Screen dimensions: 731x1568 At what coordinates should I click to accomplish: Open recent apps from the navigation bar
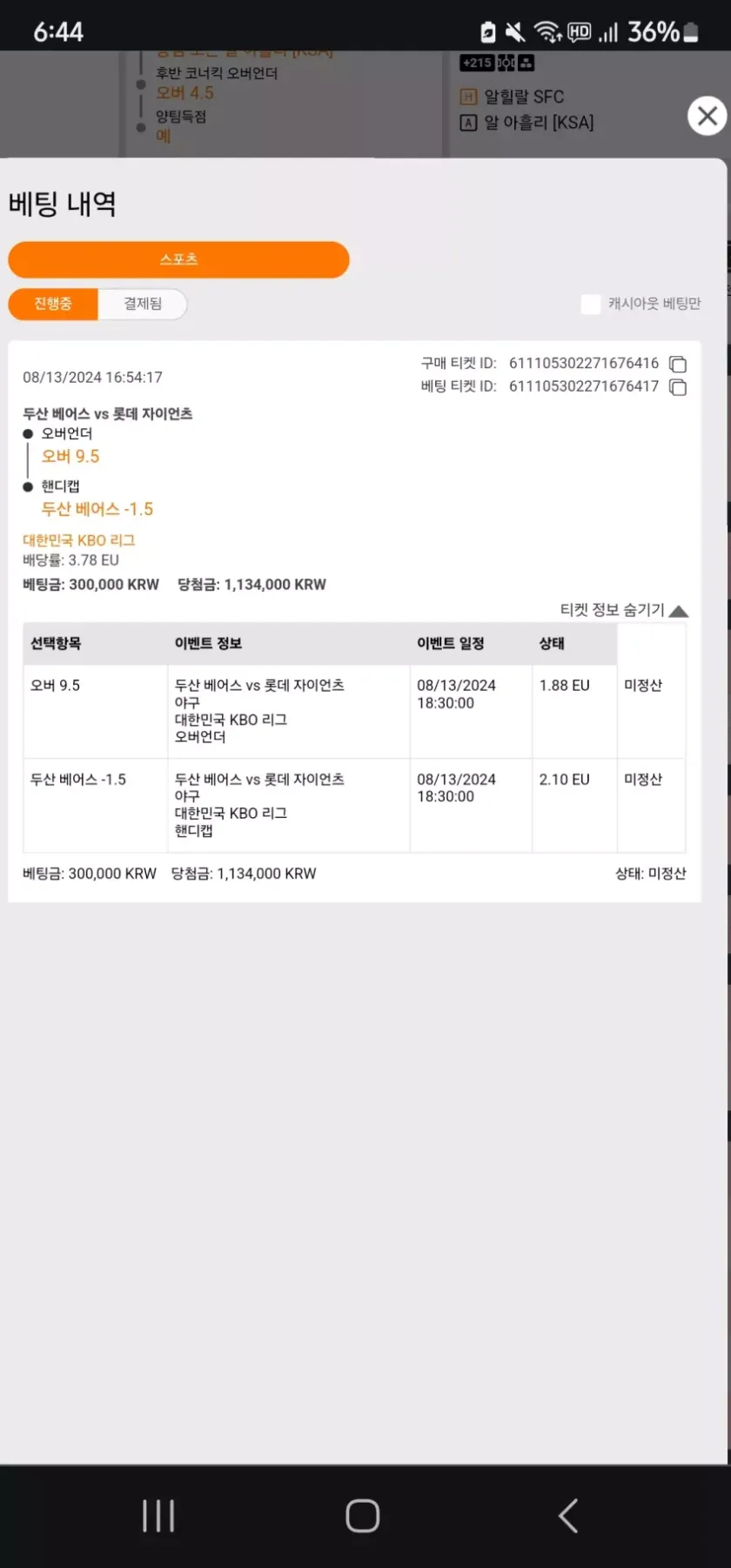click(158, 1516)
